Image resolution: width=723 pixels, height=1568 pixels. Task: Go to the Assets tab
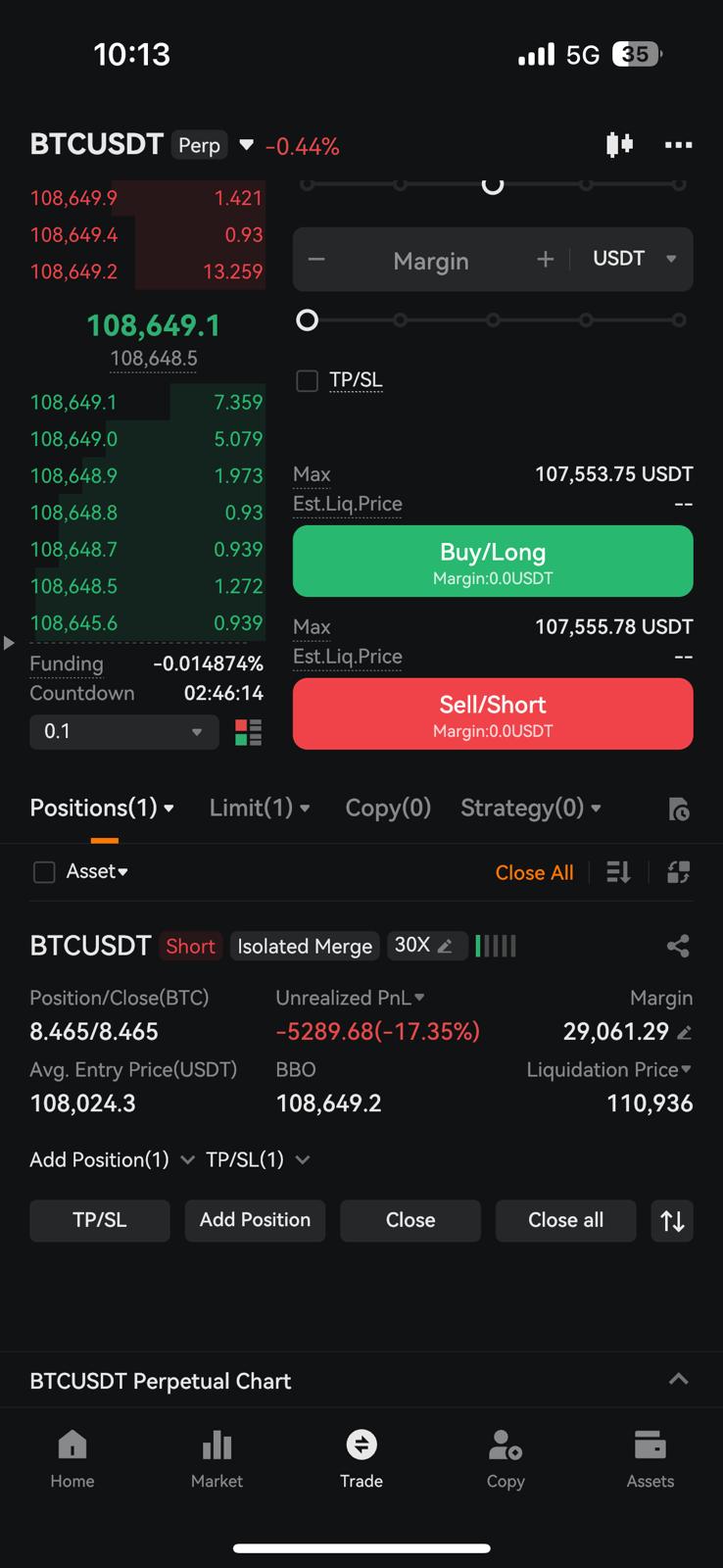[x=650, y=1459]
